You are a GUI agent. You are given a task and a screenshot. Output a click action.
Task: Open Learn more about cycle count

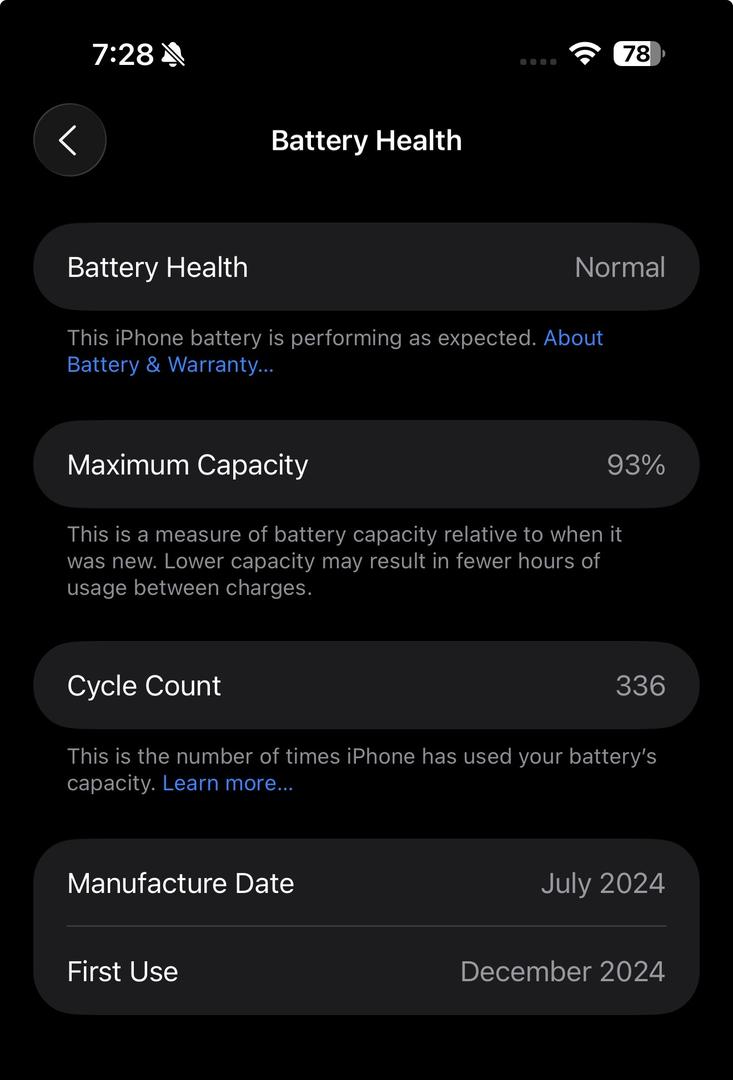[227, 783]
